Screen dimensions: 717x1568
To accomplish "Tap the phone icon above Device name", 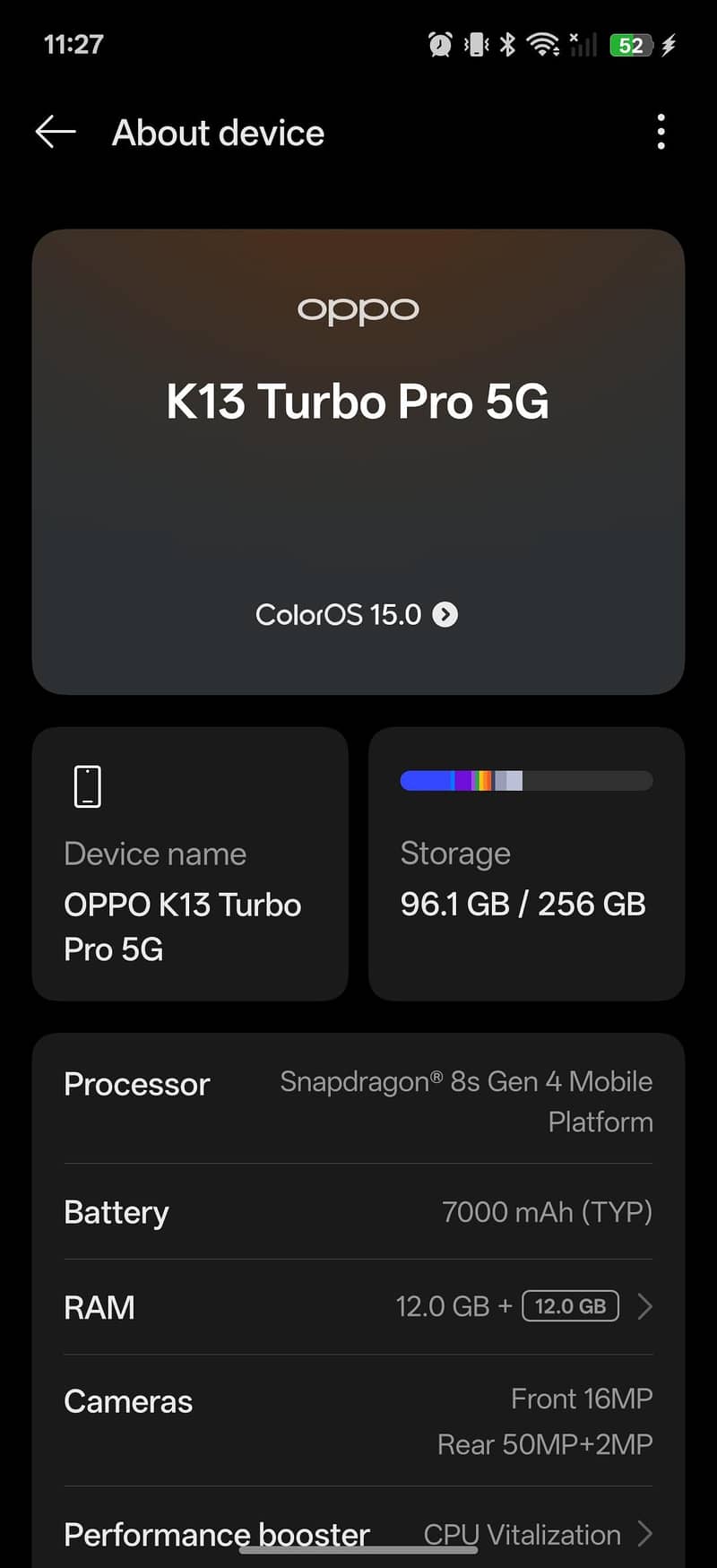I will click(87, 784).
